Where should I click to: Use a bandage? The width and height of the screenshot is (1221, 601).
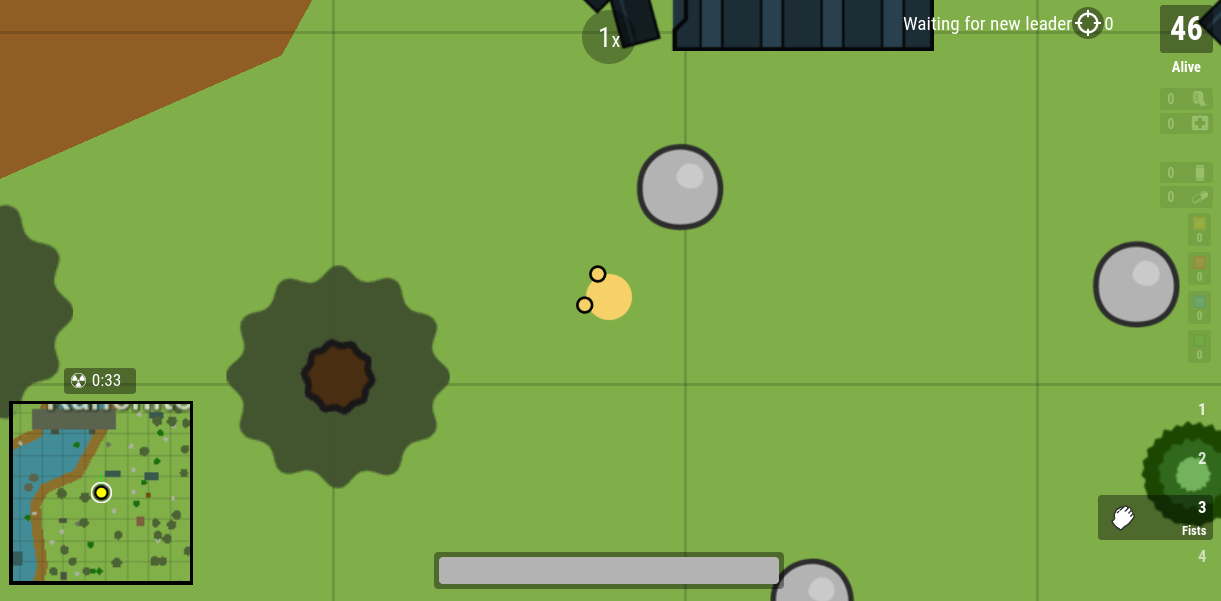pos(1187,99)
